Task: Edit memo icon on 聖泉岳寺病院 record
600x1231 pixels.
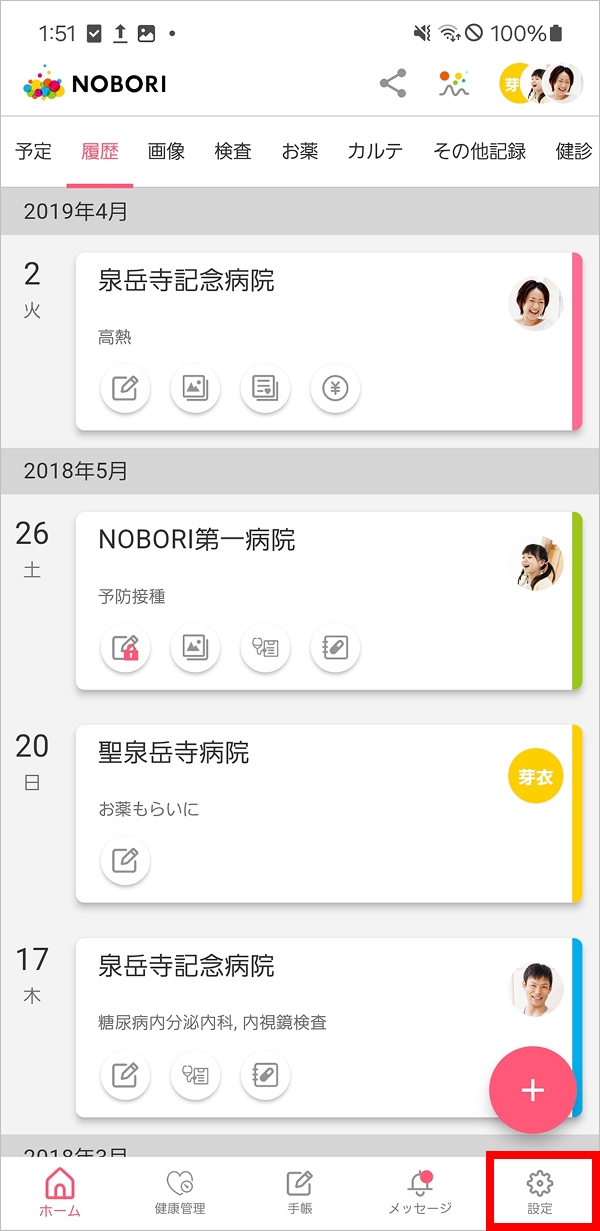Action: pyautogui.click(x=125, y=860)
